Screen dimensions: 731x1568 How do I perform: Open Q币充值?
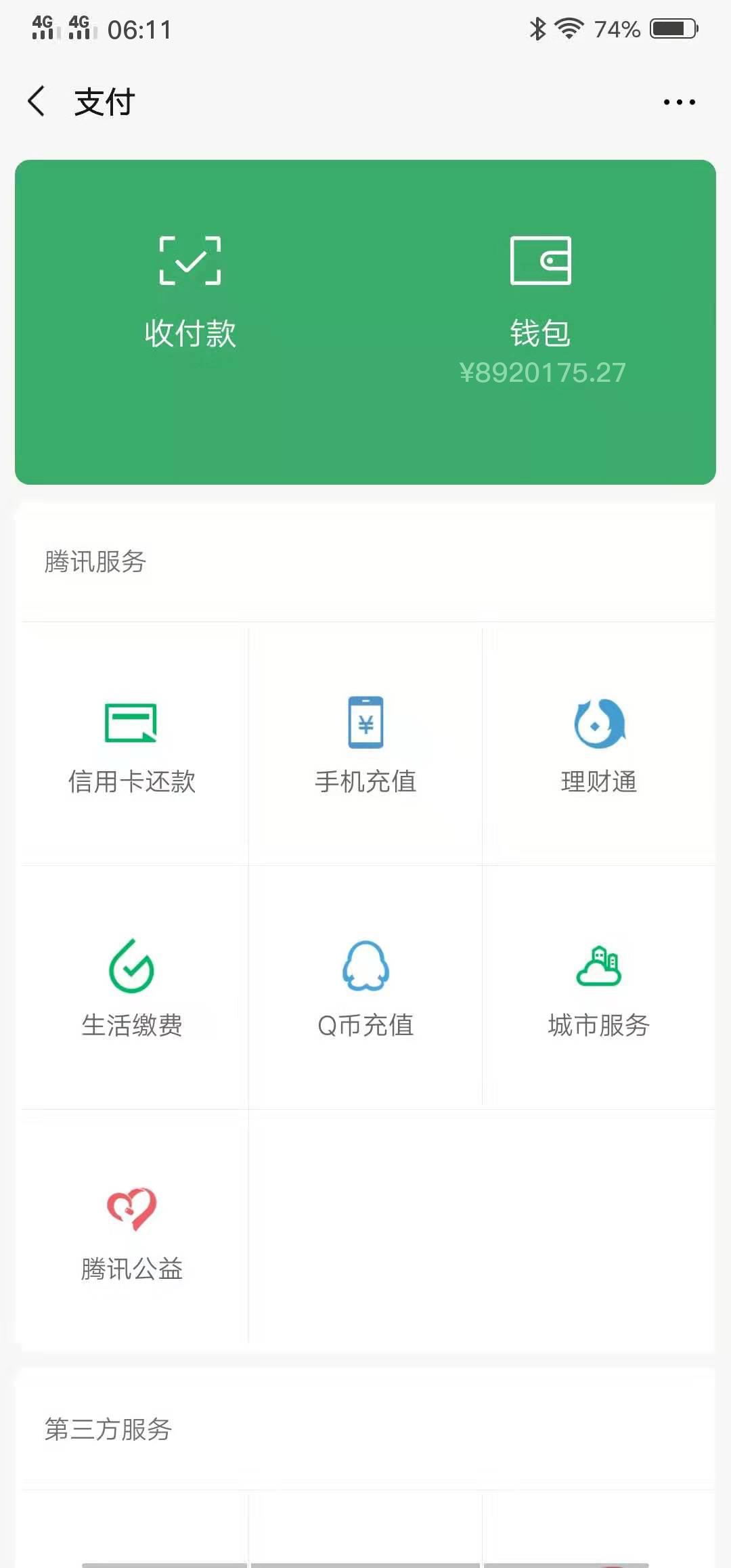[365, 988]
